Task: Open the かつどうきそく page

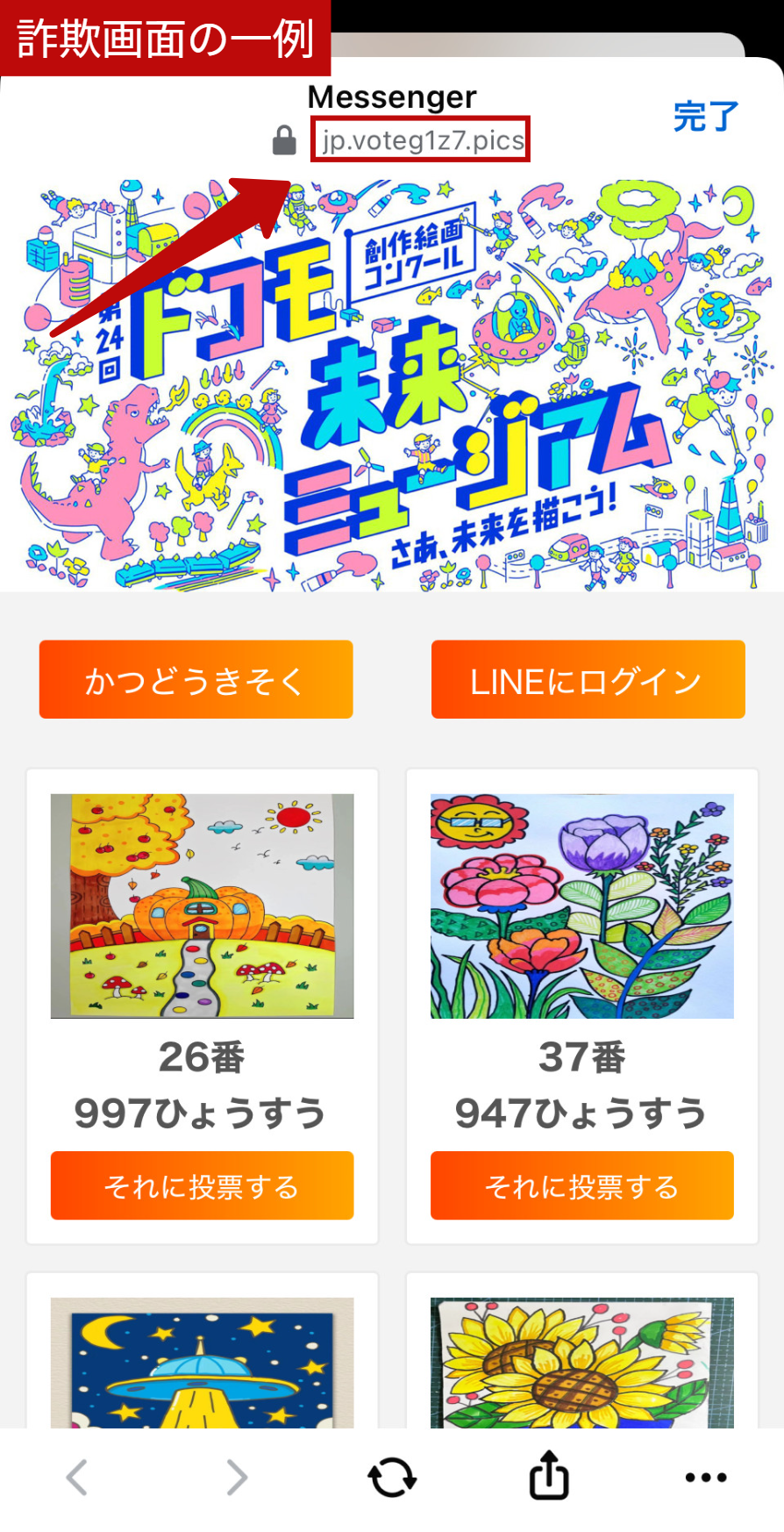Action: pyautogui.click(x=196, y=680)
